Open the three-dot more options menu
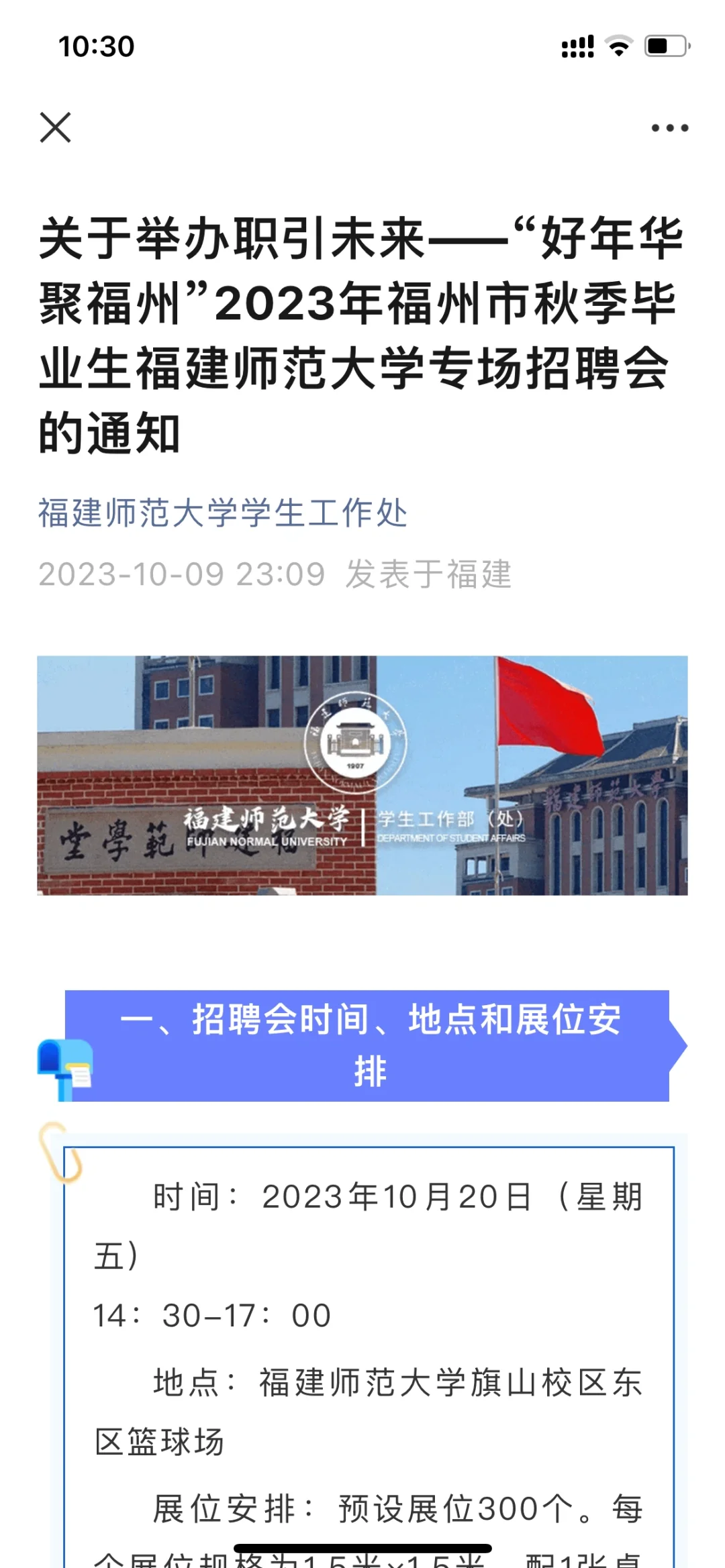This screenshot has height=1568, width=725. point(669,127)
